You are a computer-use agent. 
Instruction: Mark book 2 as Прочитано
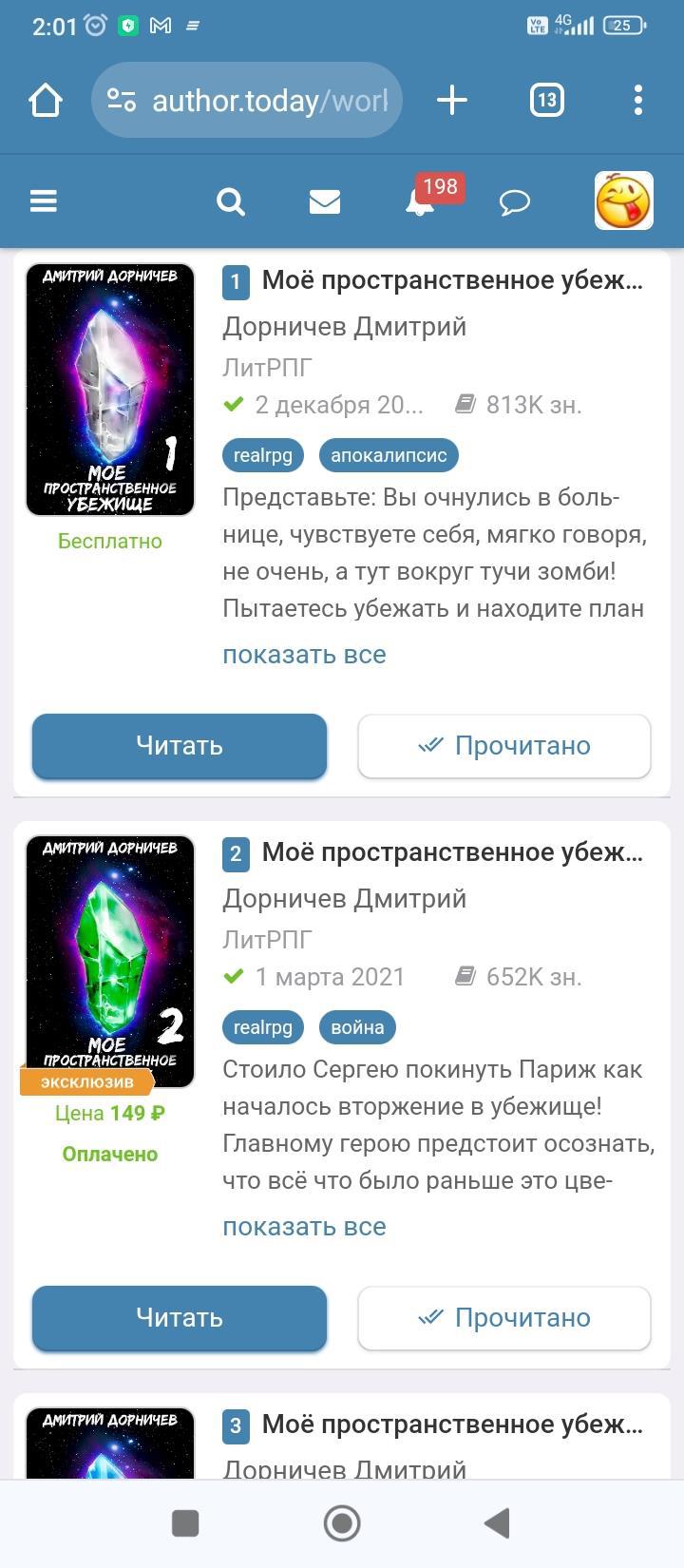point(504,1318)
